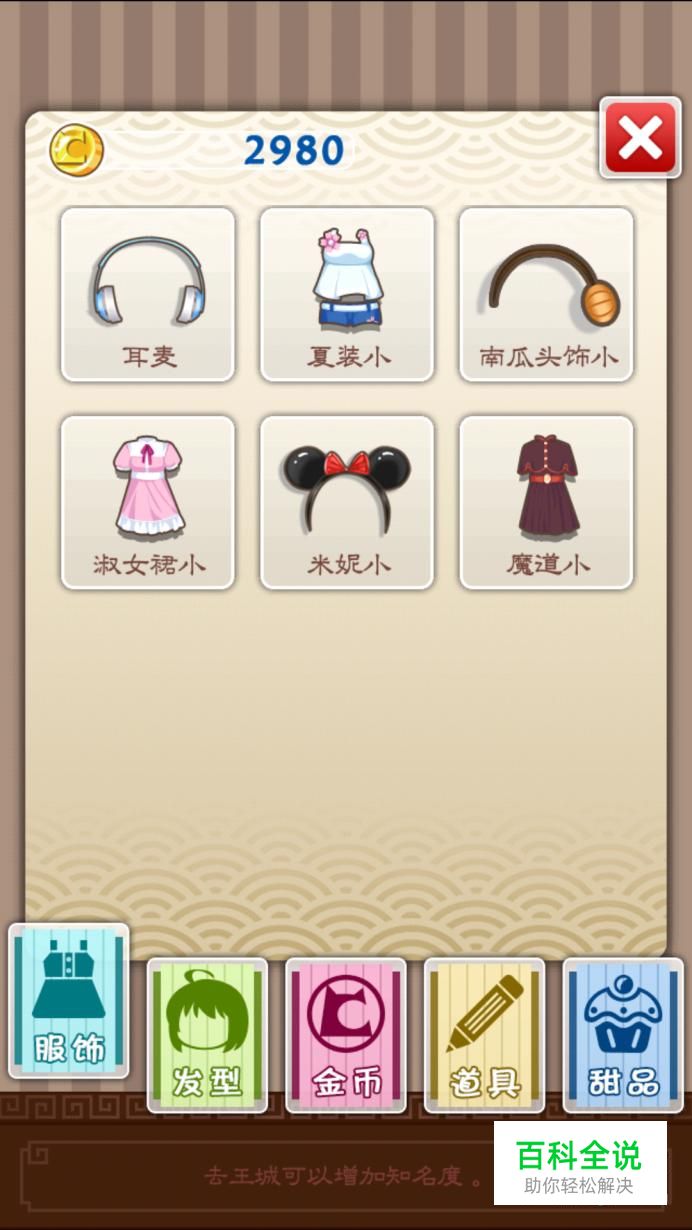Select the 耳麦 headphones item
The height and width of the screenshot is (1230, 692).
click(148, 294)
